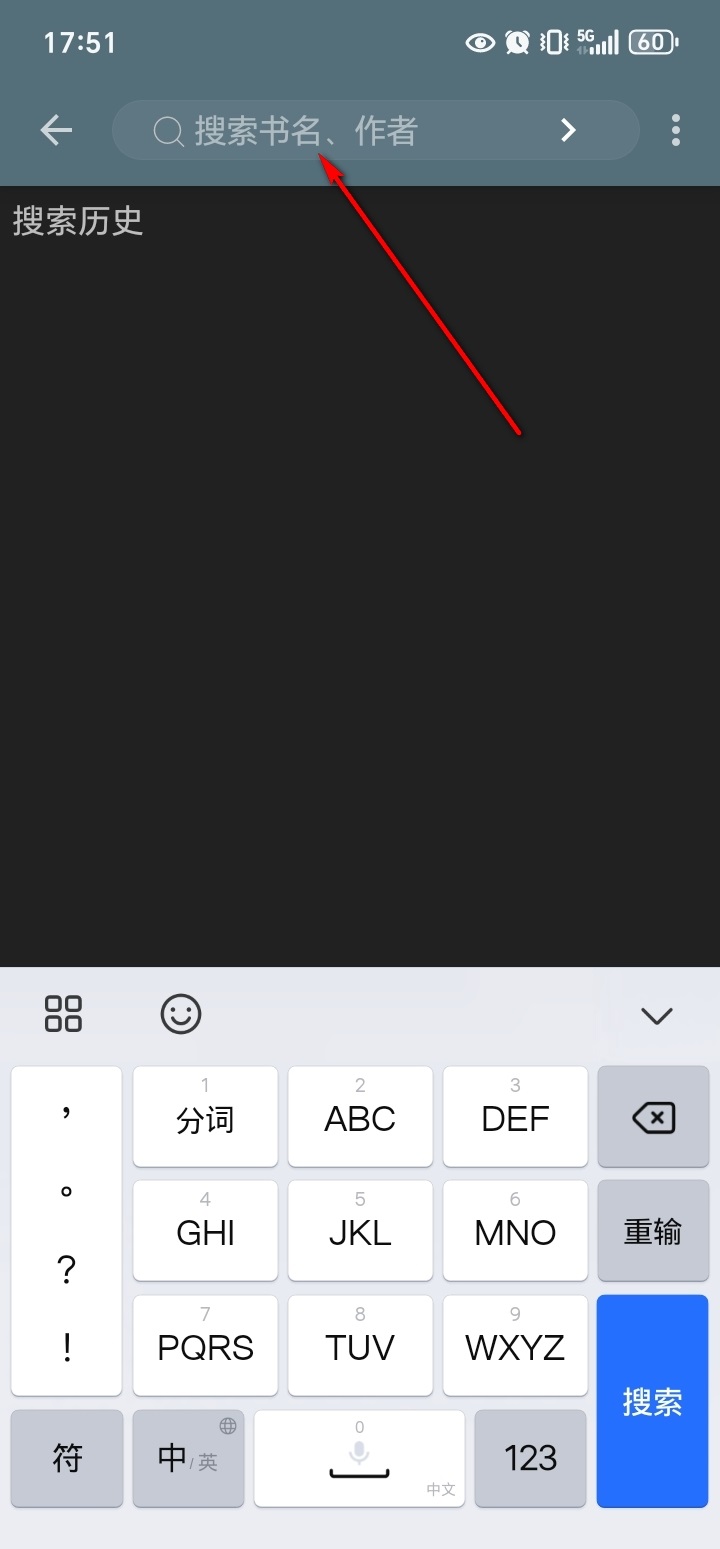Open the overflow menu
Image resolution: width=720 pixels, height=1549 pixels.
point(676,130)
